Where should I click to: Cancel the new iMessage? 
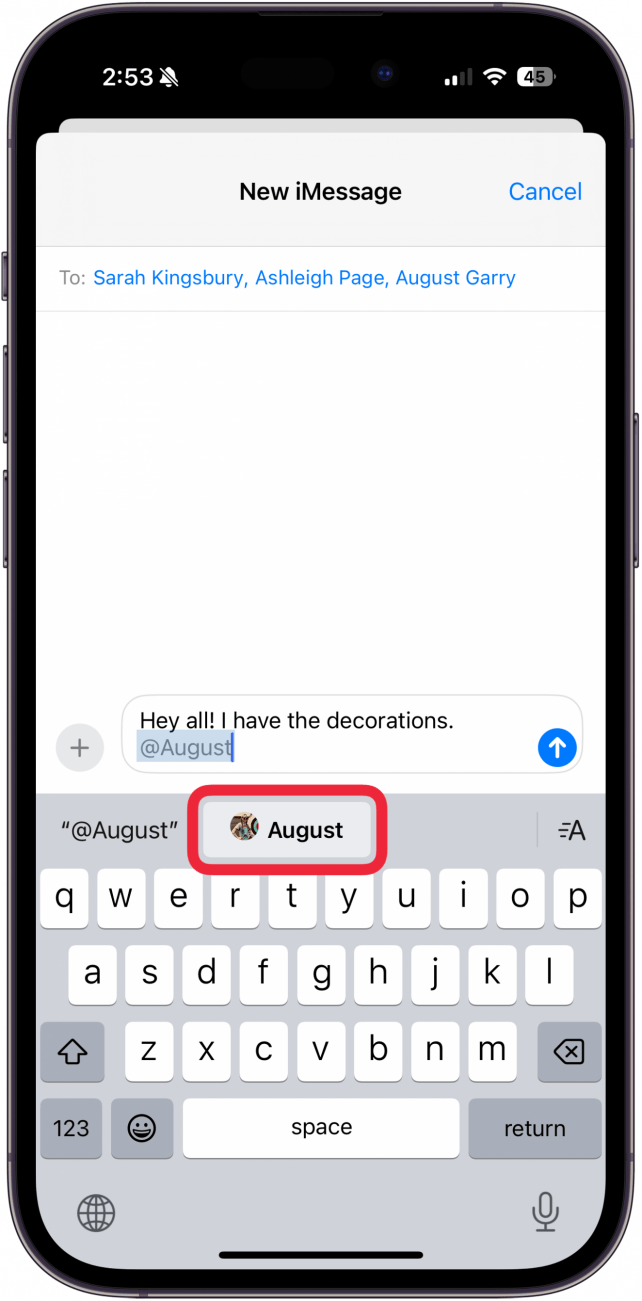tap(545, 191)
